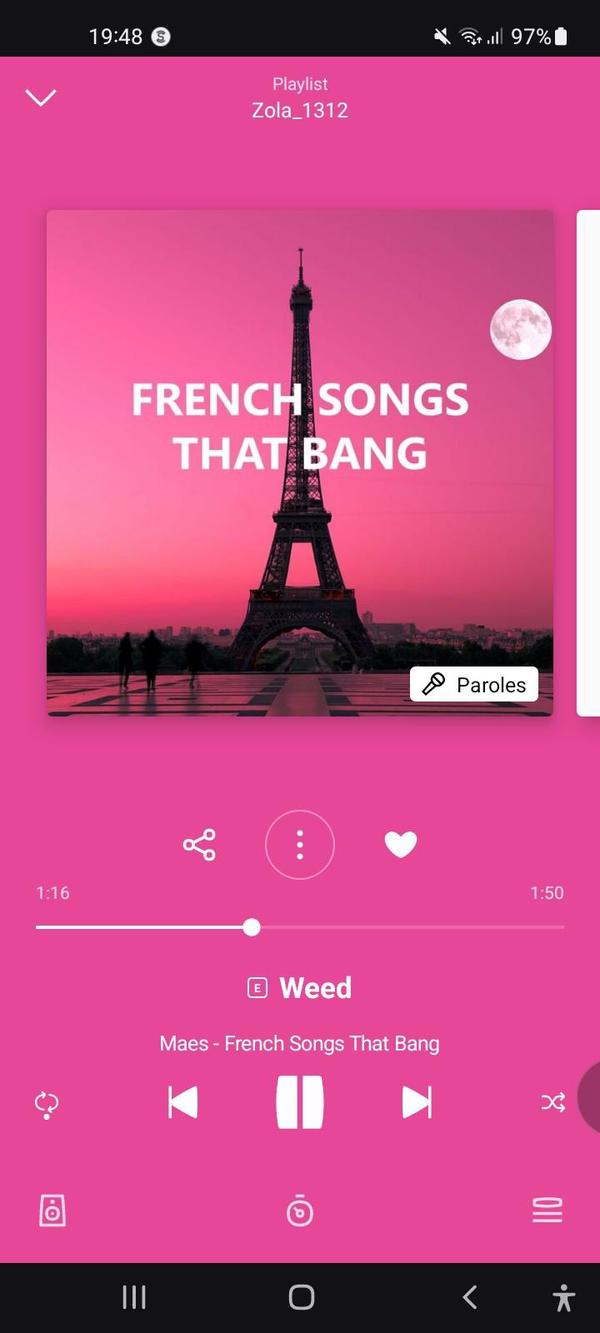Image resolution: width=600 pixels, height=1333 pixels.
Task: Open the three-dot options menu
Action: point(300,845)
